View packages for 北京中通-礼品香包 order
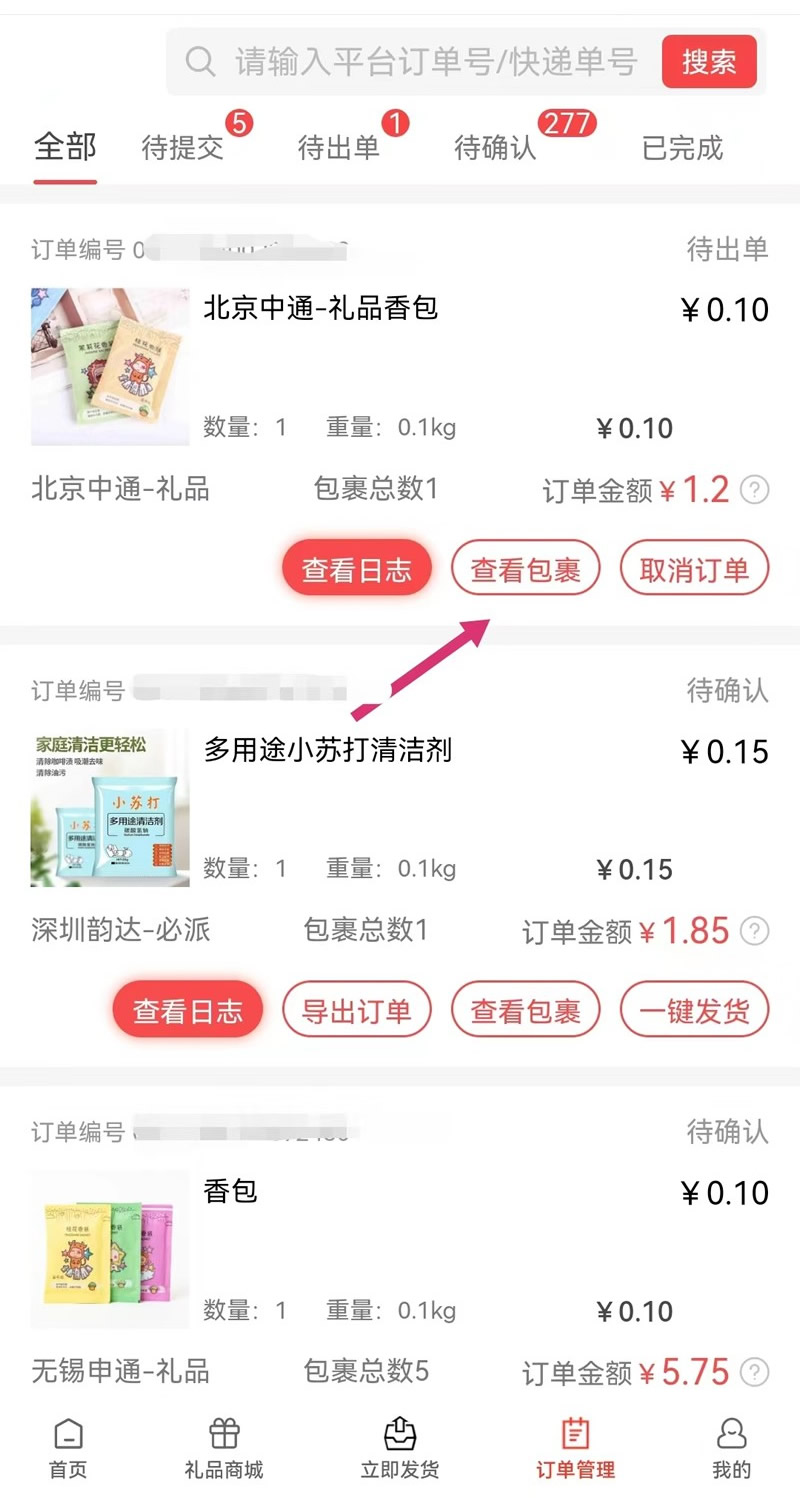The width and height of the screenshot is (800, 1498). [525, 570]
